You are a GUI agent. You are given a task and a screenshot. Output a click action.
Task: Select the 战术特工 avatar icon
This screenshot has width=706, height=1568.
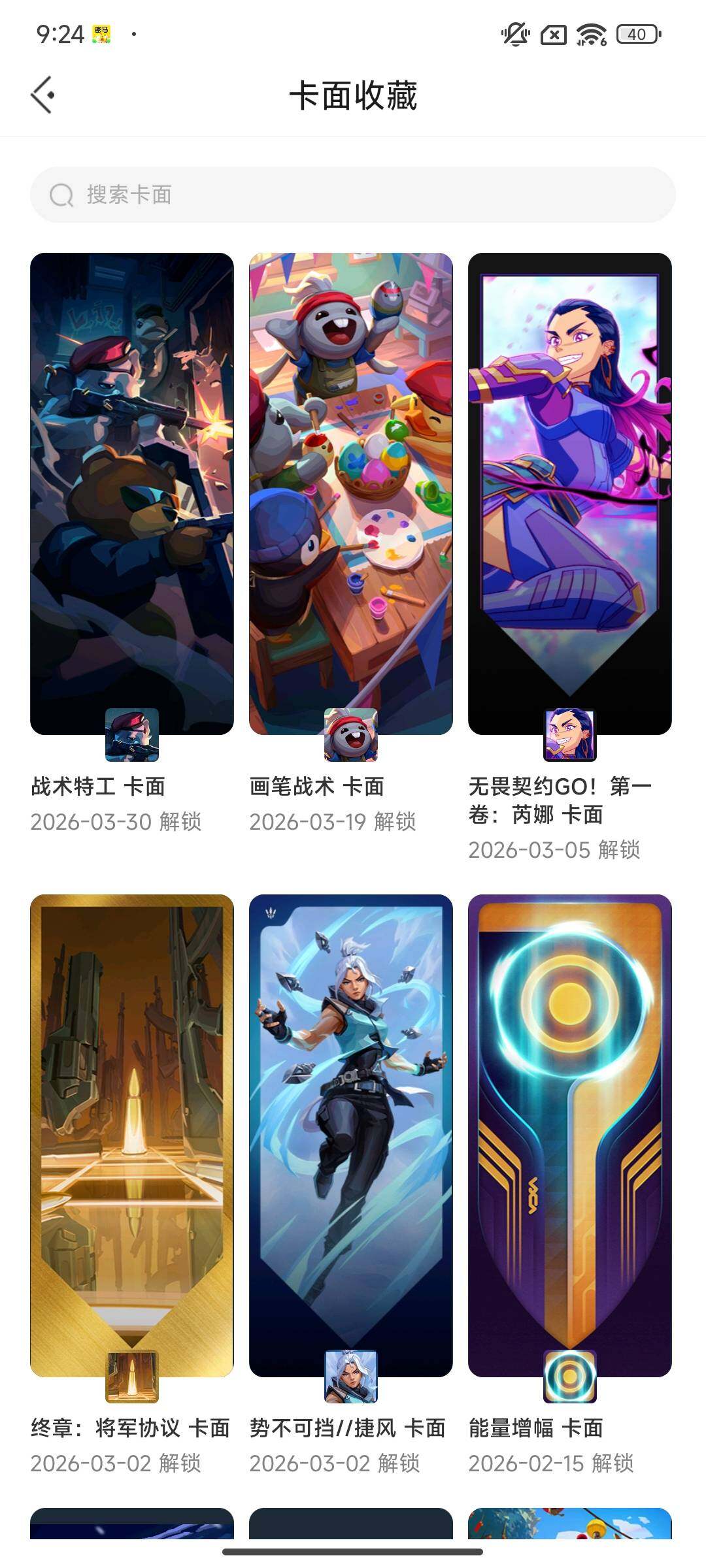pos(133,734)
